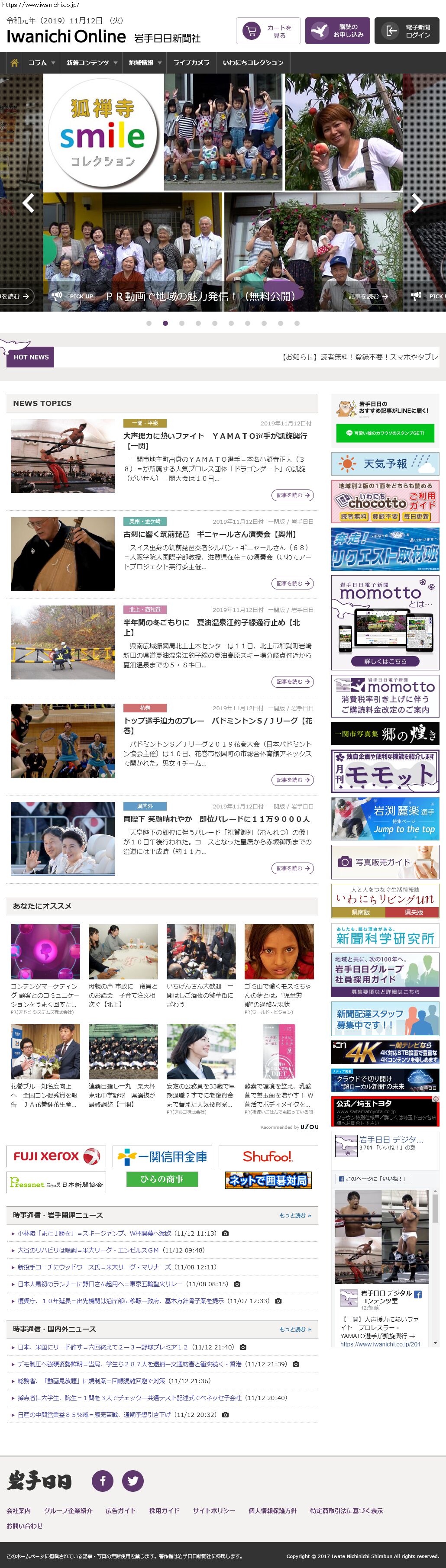Show previous carousel slide with left arrow

(28, 203)
